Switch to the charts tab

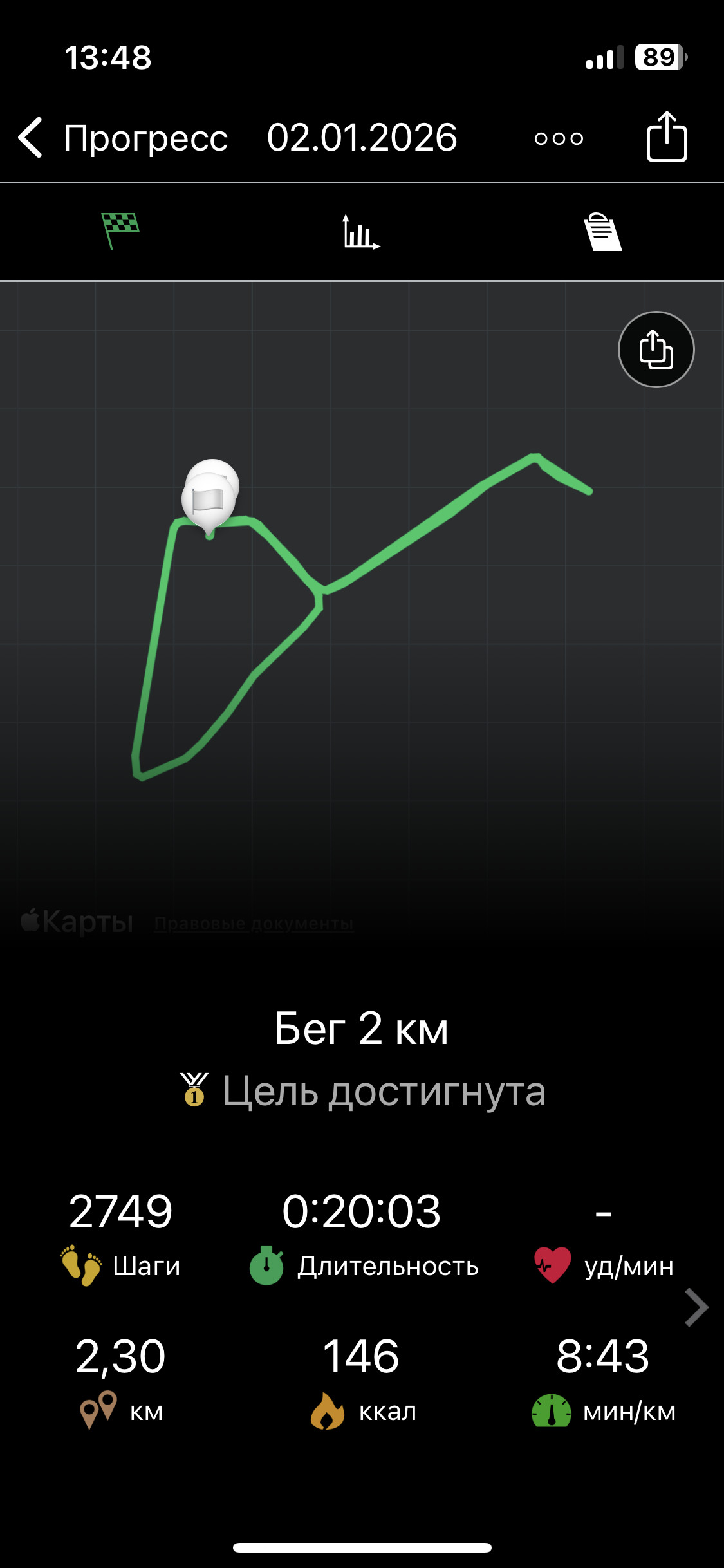point(361,232)
